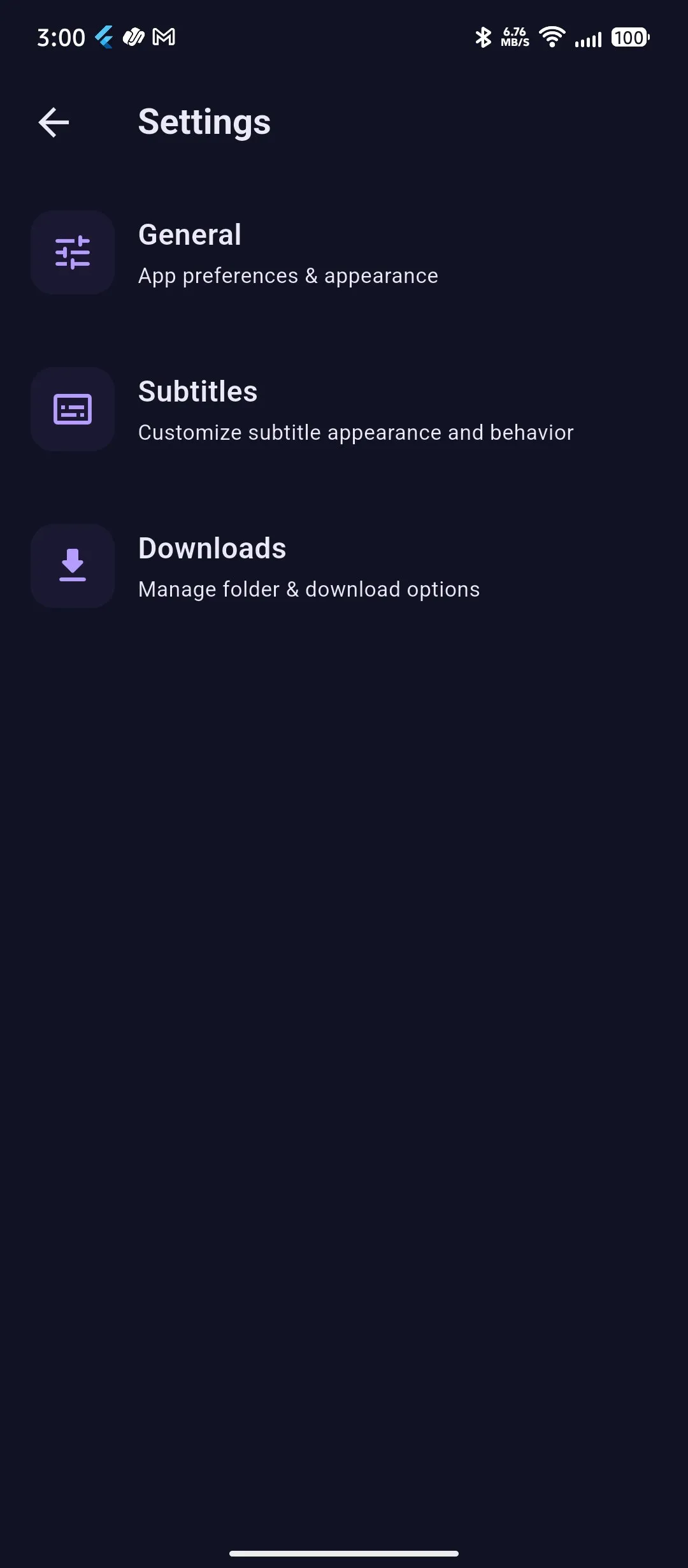Viewport: 688px width, 1568px height.
Task: Select 'Manage folder & download options' text
Action: point(308,588)
